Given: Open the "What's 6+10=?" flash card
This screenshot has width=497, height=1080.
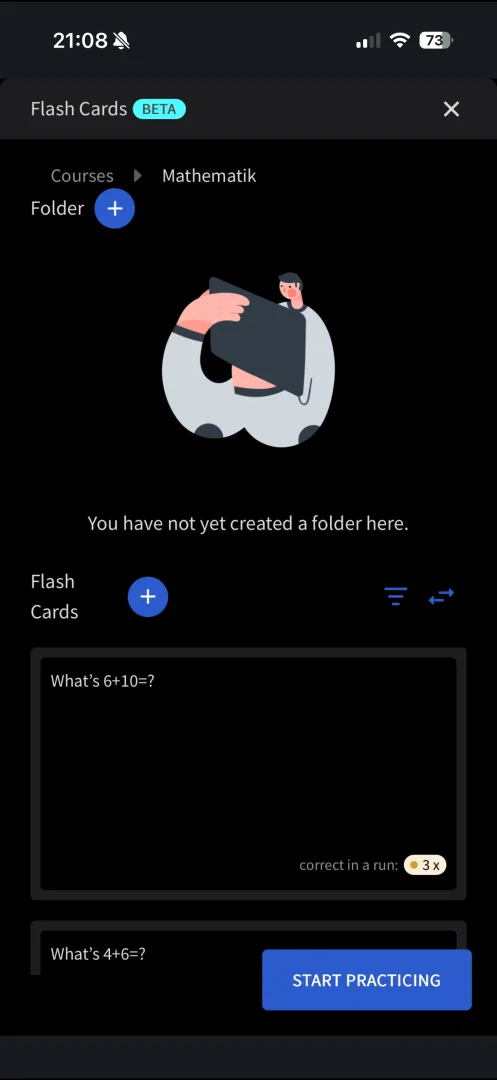Looking at the screenshot, I should click(x=248, y=773).
